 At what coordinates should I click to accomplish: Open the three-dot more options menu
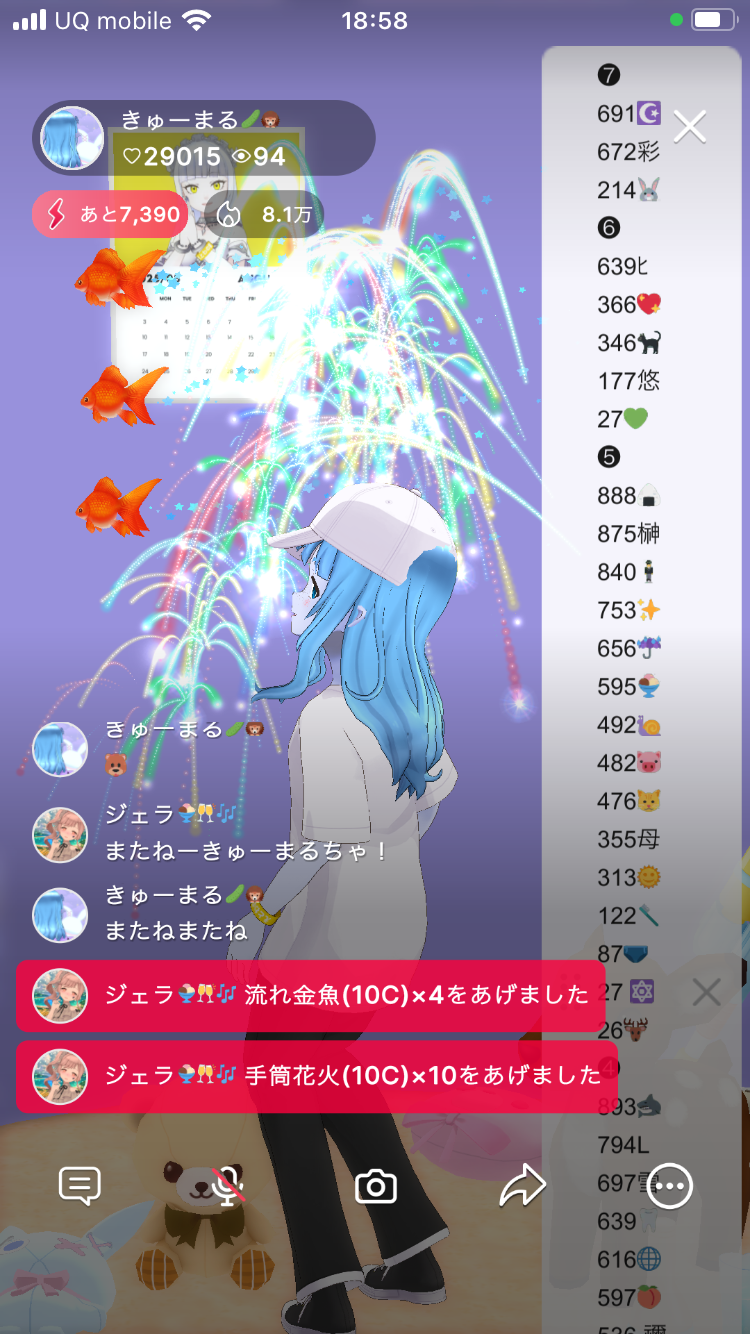669,1186
